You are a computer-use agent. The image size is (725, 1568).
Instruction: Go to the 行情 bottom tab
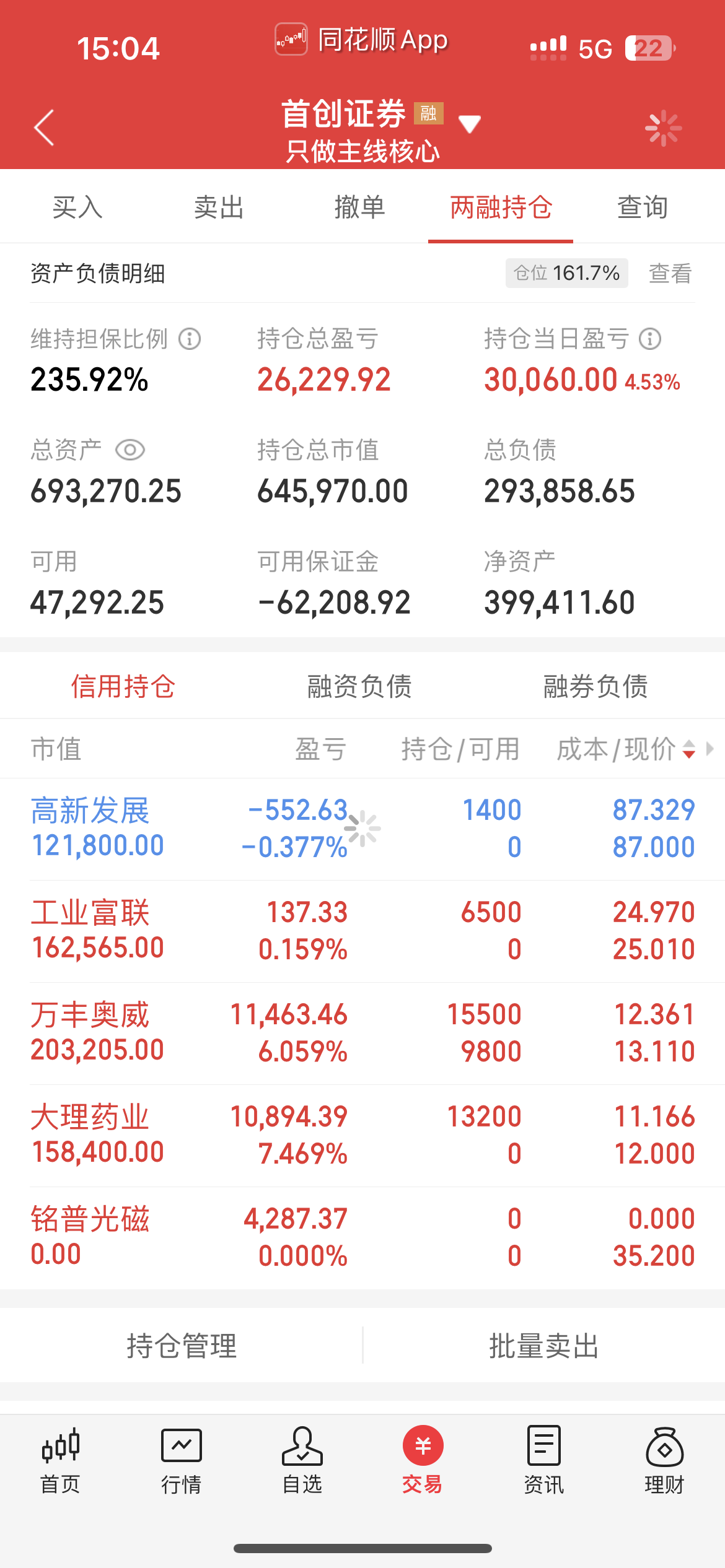181,1461
